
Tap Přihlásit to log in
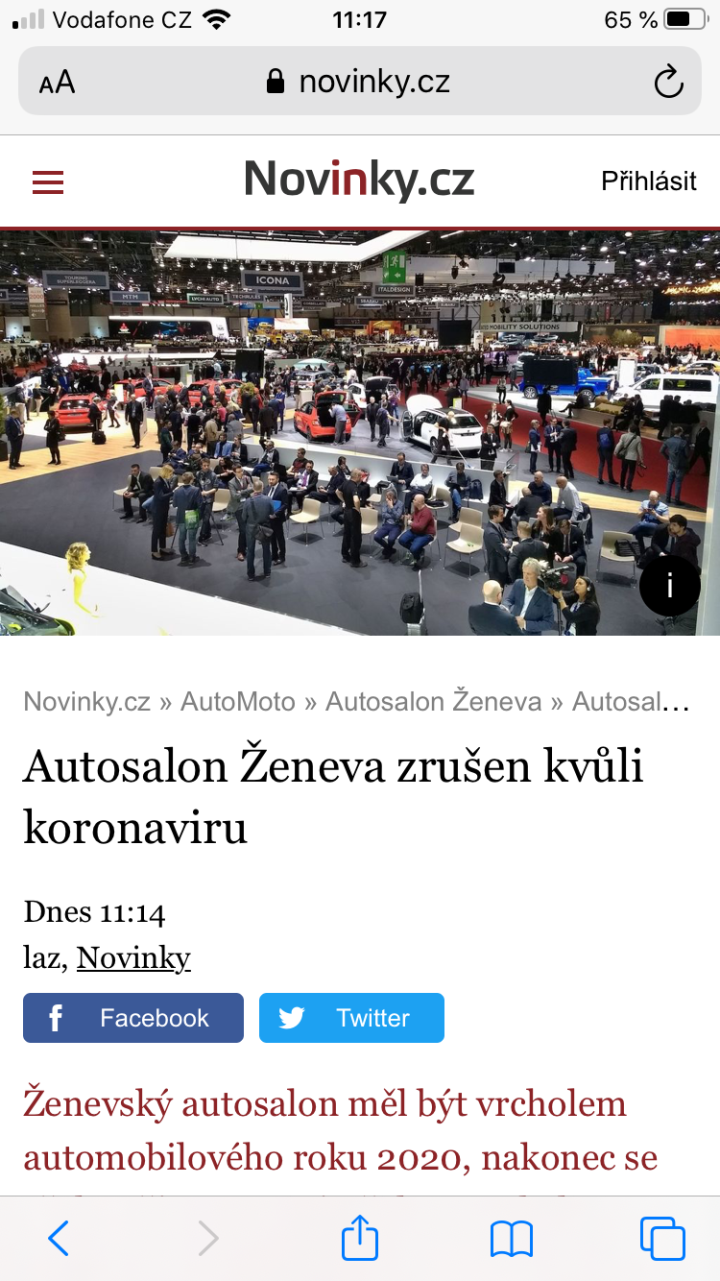point(648,181)
